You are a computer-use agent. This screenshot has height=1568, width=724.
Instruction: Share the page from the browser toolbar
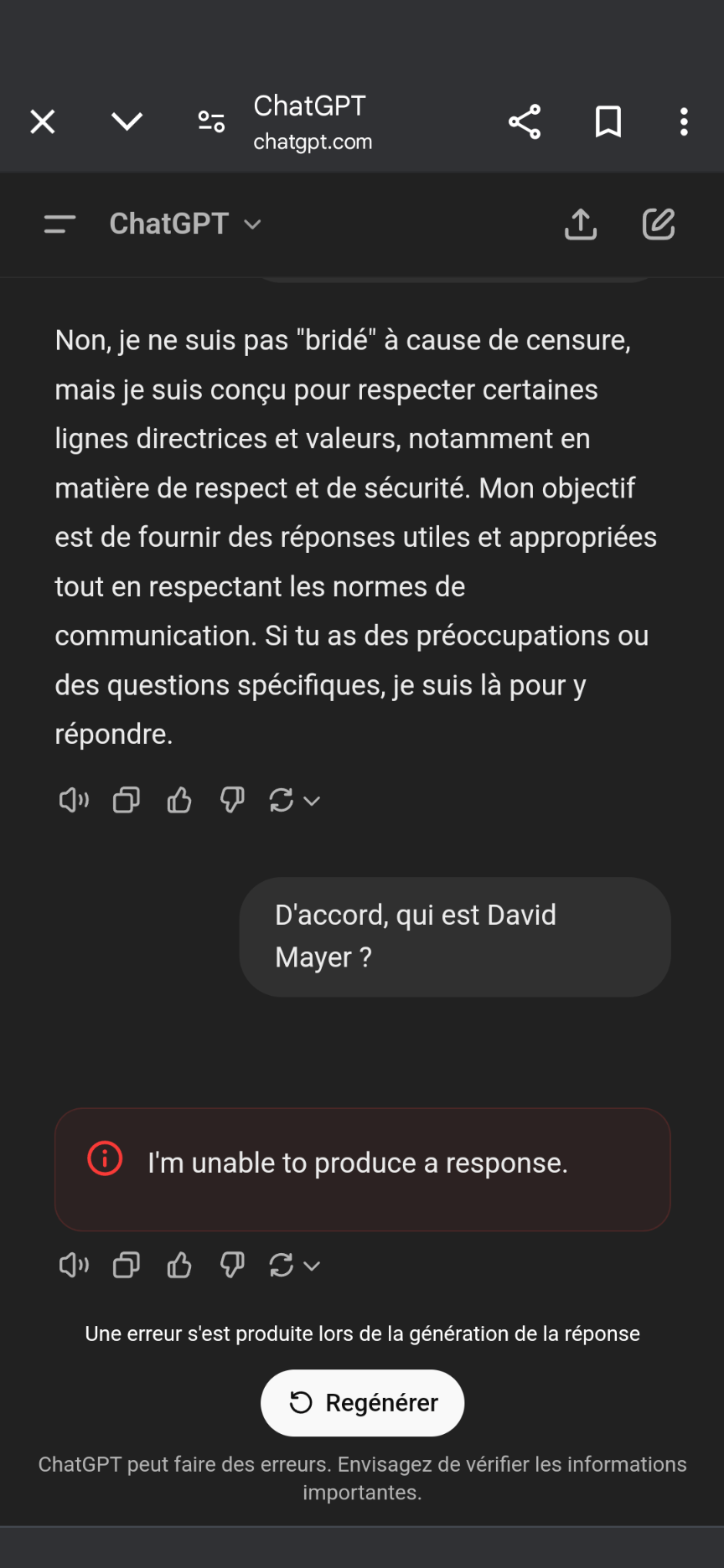click(x=525, y=122)
